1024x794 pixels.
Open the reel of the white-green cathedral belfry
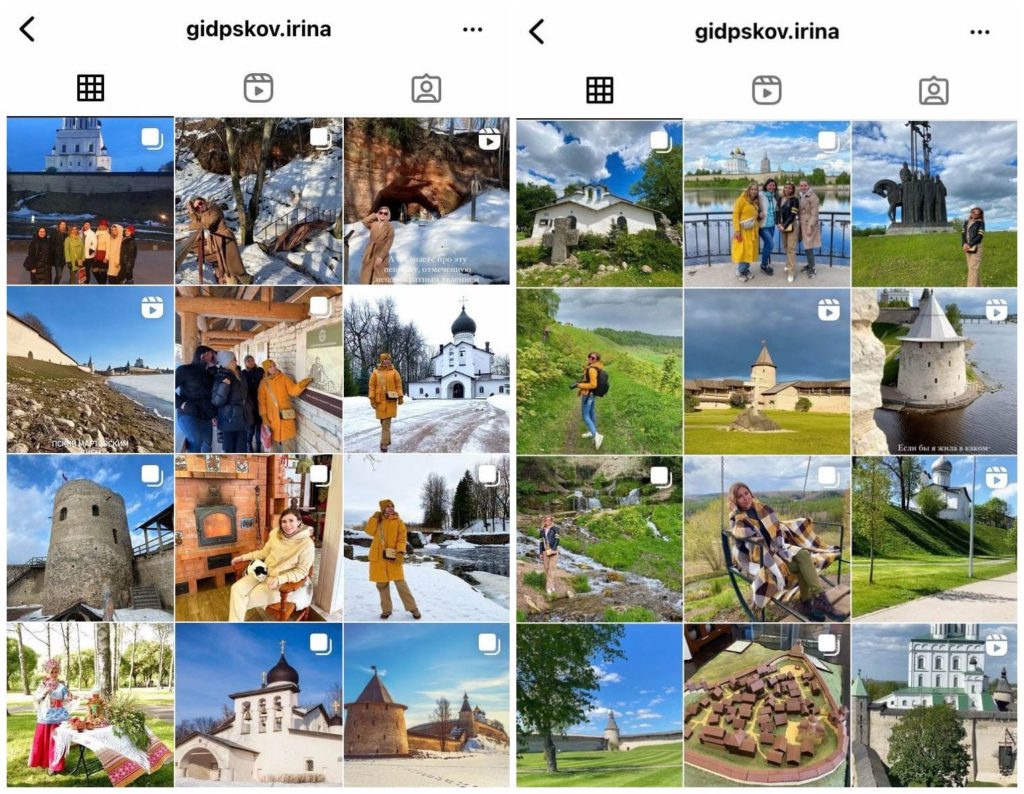click(x=934, y=705)
